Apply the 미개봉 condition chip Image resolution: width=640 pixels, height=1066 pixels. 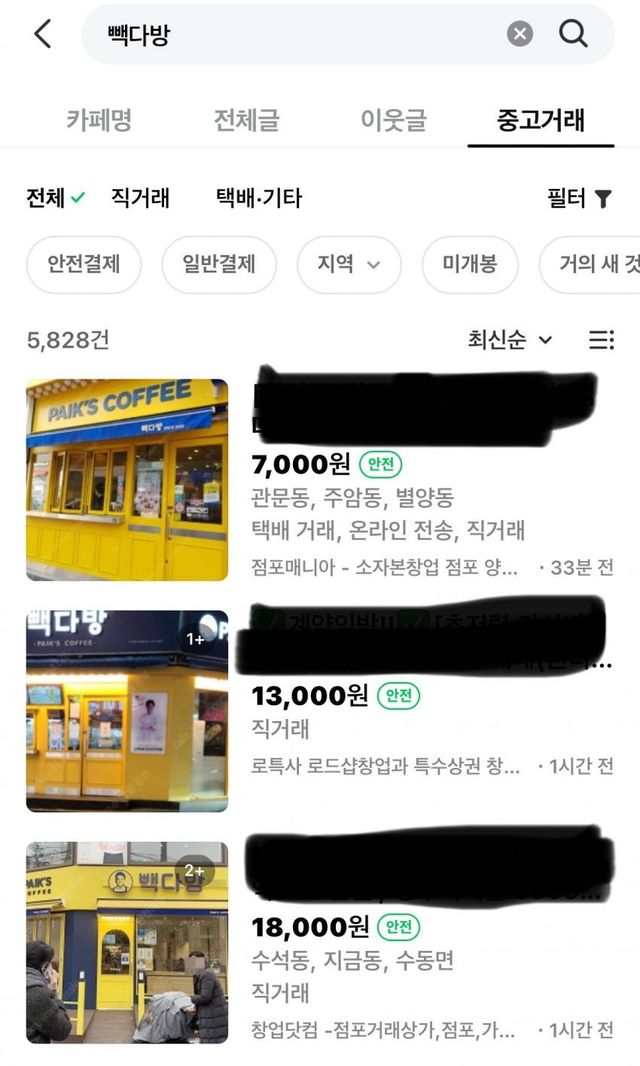coord(470,264)
